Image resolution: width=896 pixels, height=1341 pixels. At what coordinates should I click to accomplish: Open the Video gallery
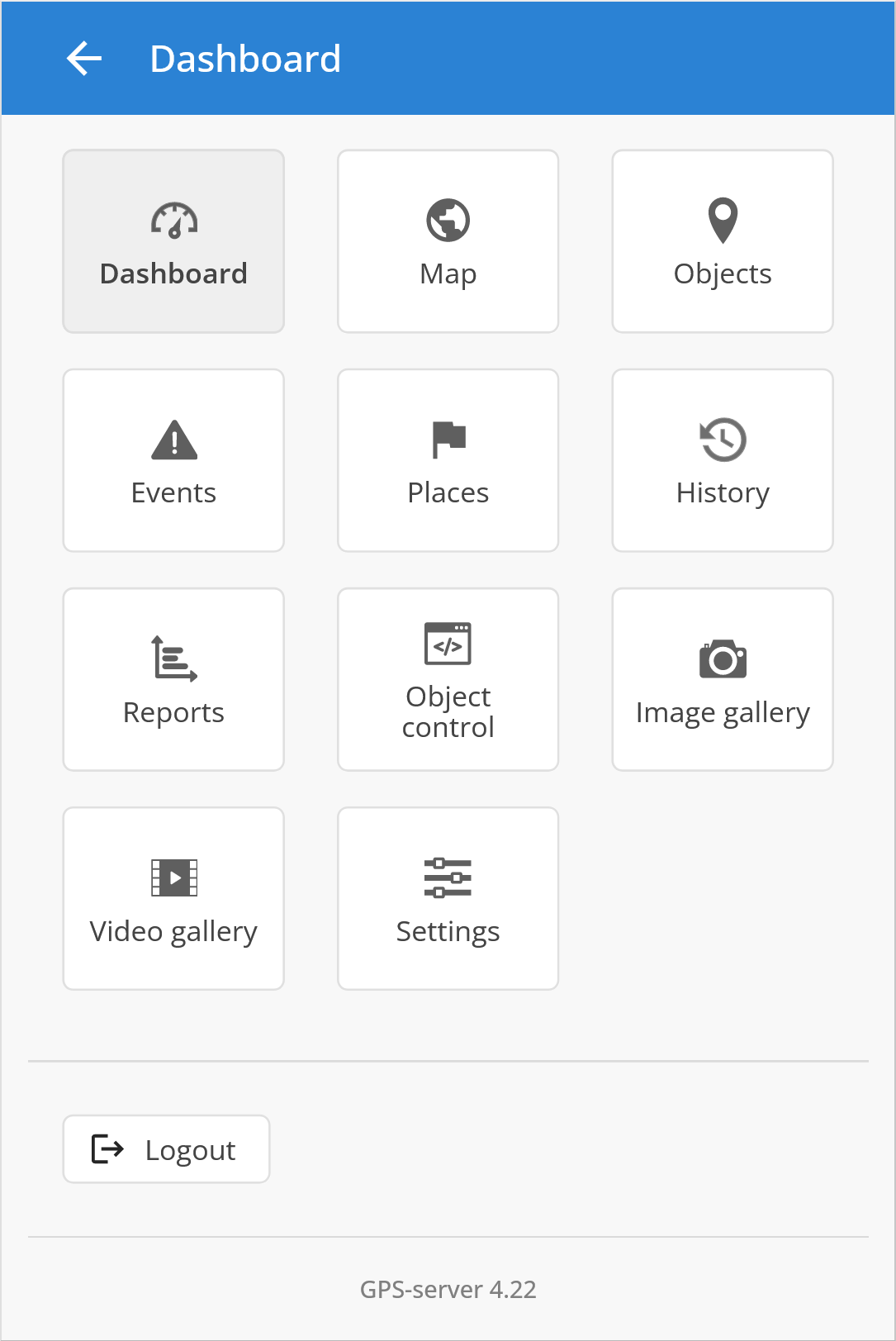[173, 898]
